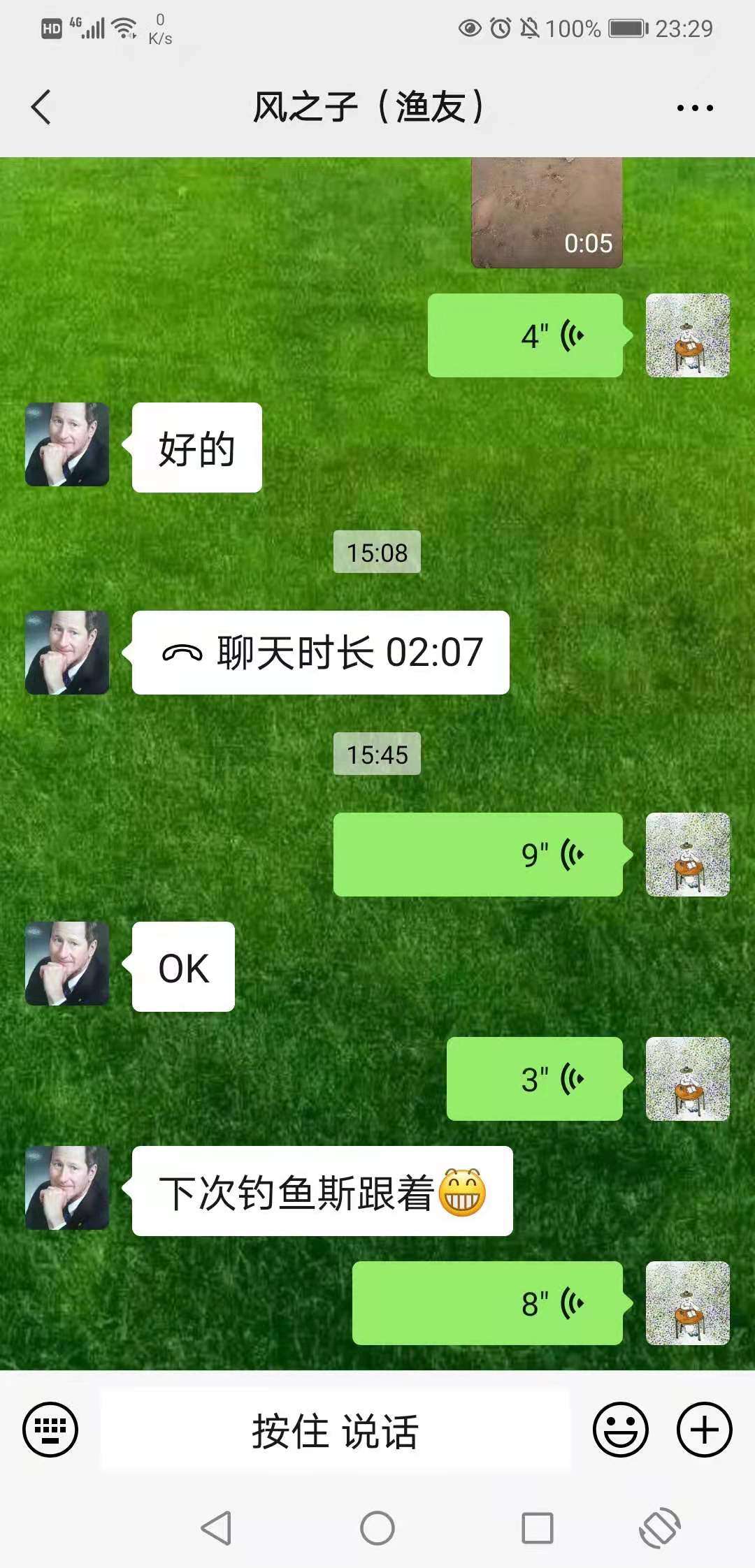Tap the 按住 说话 hold-to-talk button
Image resolution: width=755 pixels, height=1568 pixels.
(x=336, y=1431)
